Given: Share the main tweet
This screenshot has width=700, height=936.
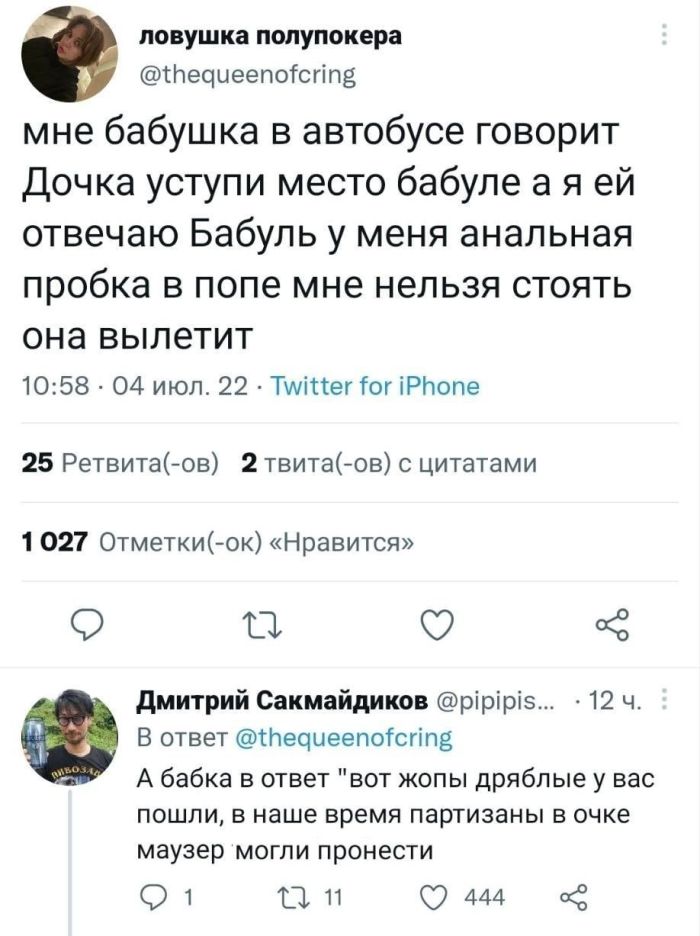Looking at the screenshot, I should tap(610, 625).
